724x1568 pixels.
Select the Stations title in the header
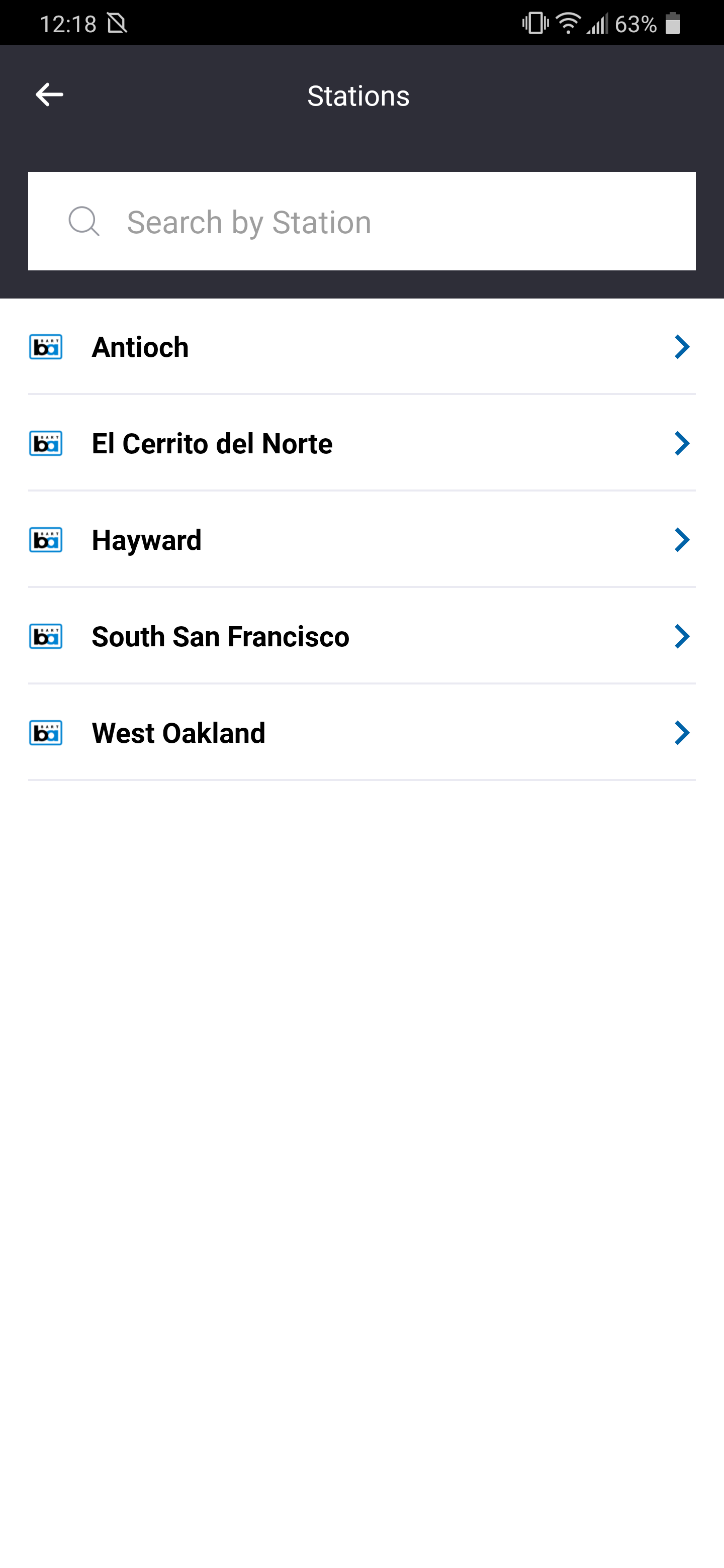pos(358,95)
